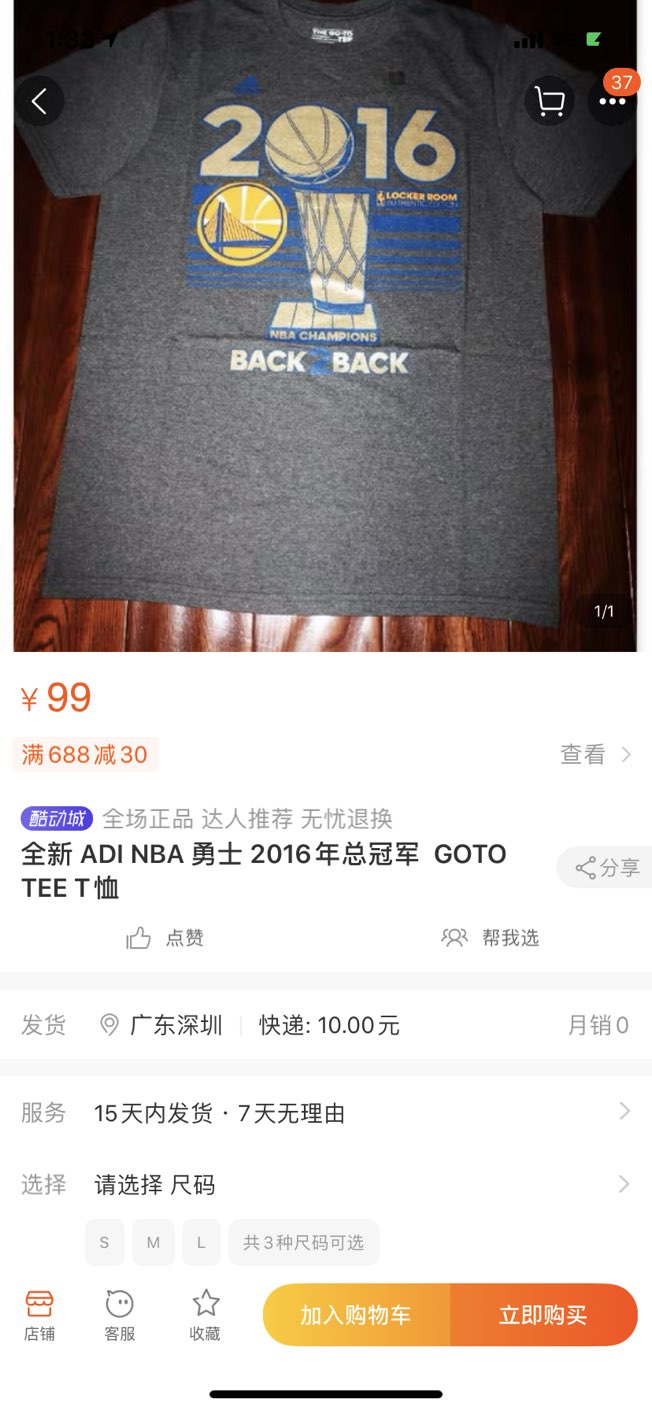Open the 服务 service details row
Screen dimensions: 652x1411
pyautogui.click(x=326, y=1113)
